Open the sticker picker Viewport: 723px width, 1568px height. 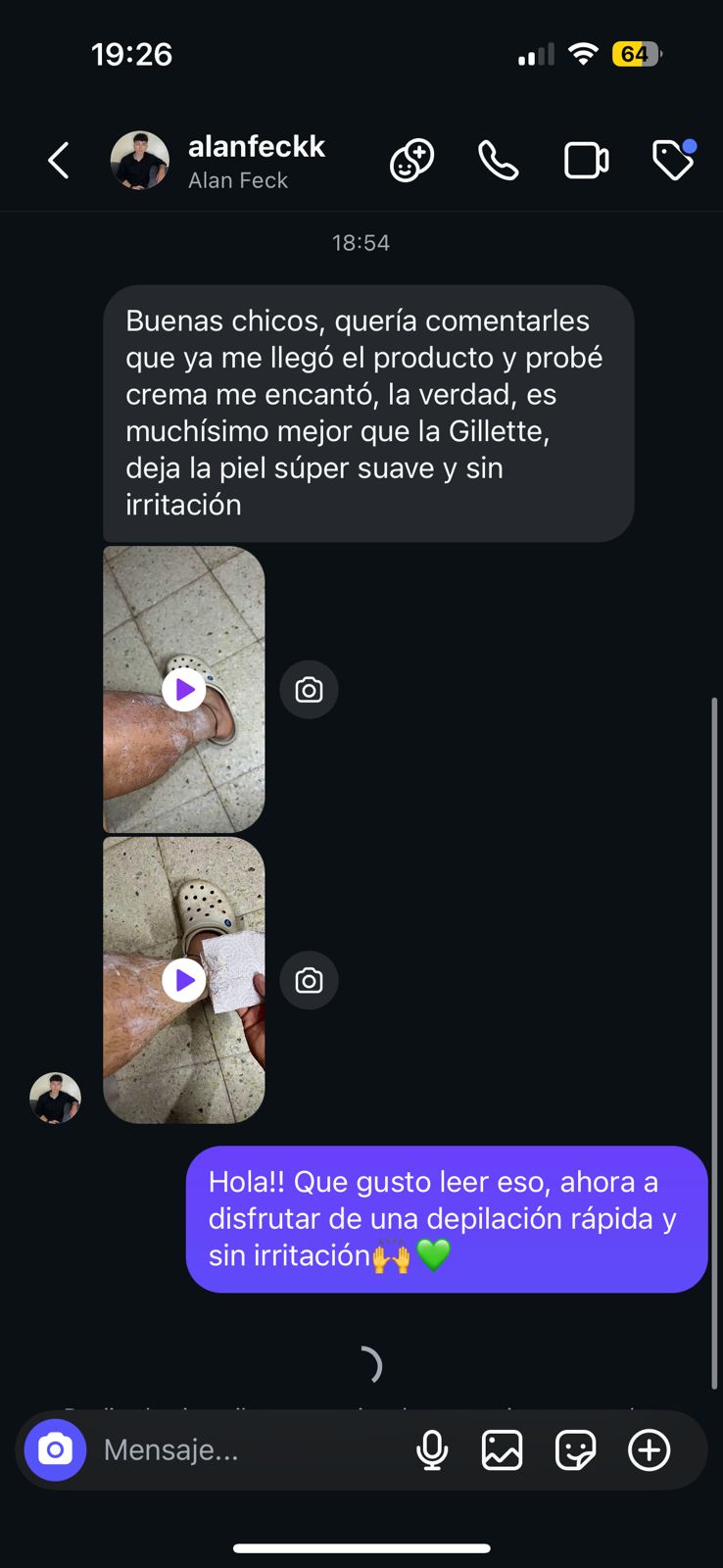576,1449
